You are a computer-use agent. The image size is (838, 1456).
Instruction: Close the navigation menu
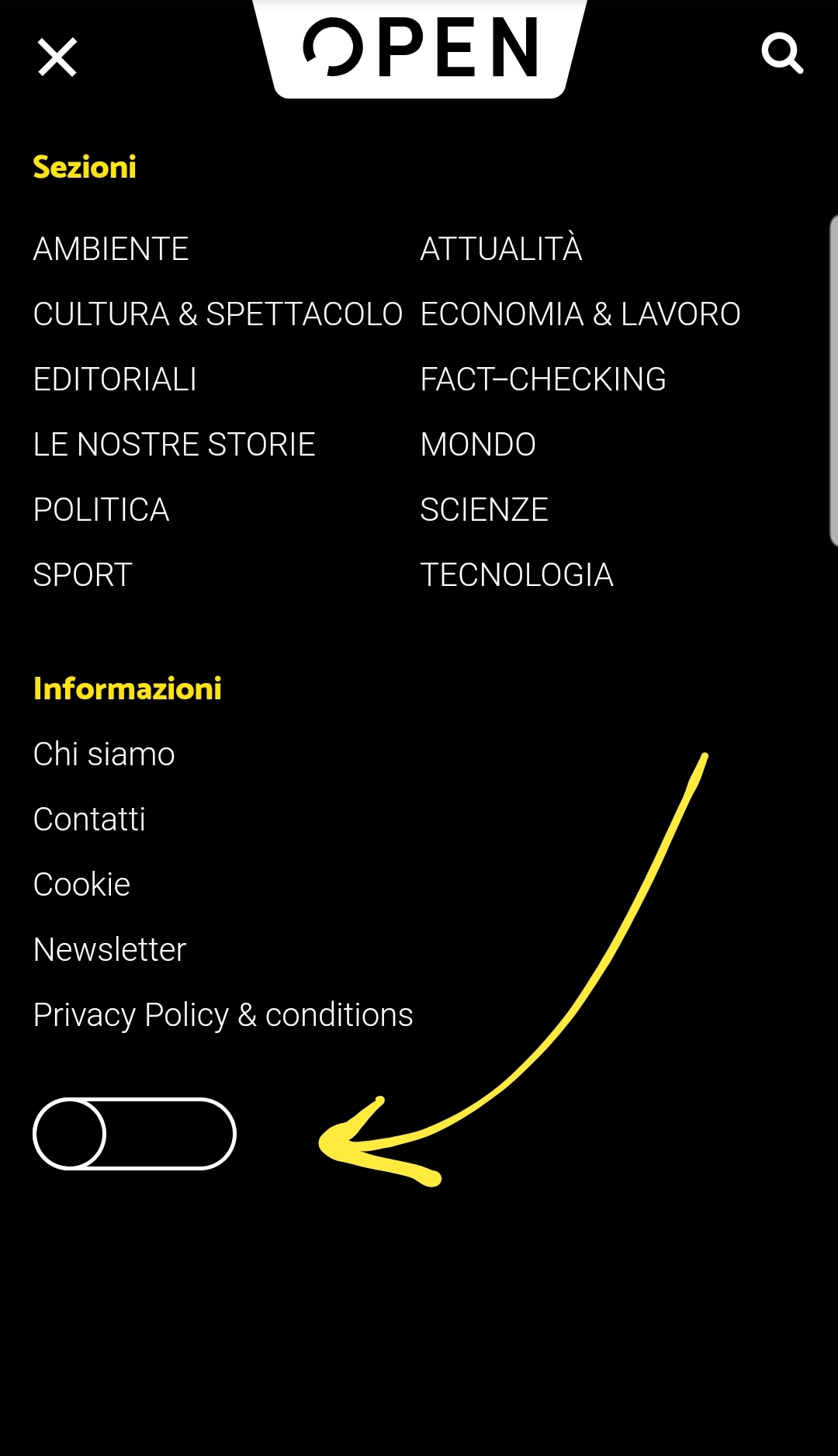[57, 57]
